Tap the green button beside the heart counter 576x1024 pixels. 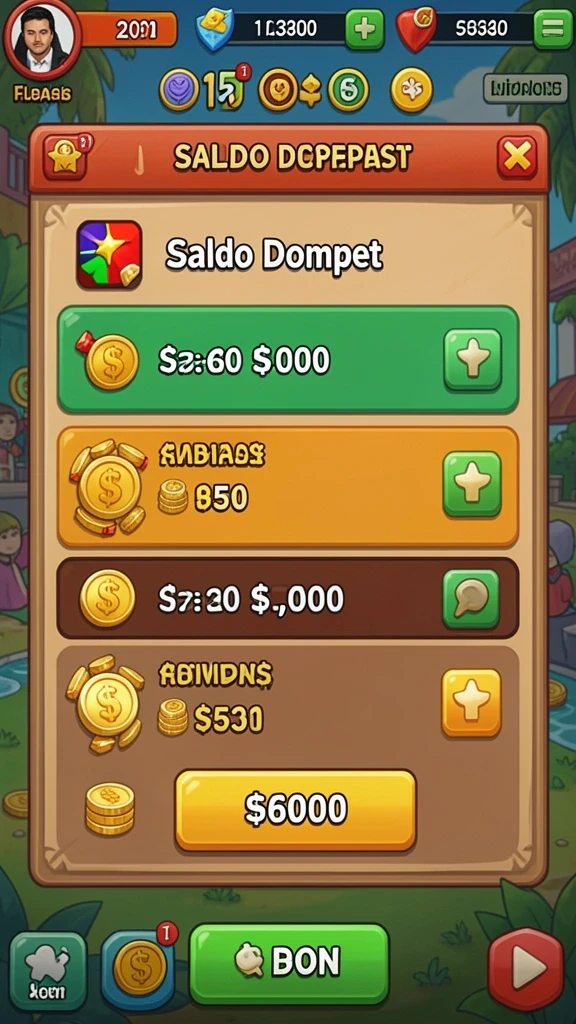[552, 29]
